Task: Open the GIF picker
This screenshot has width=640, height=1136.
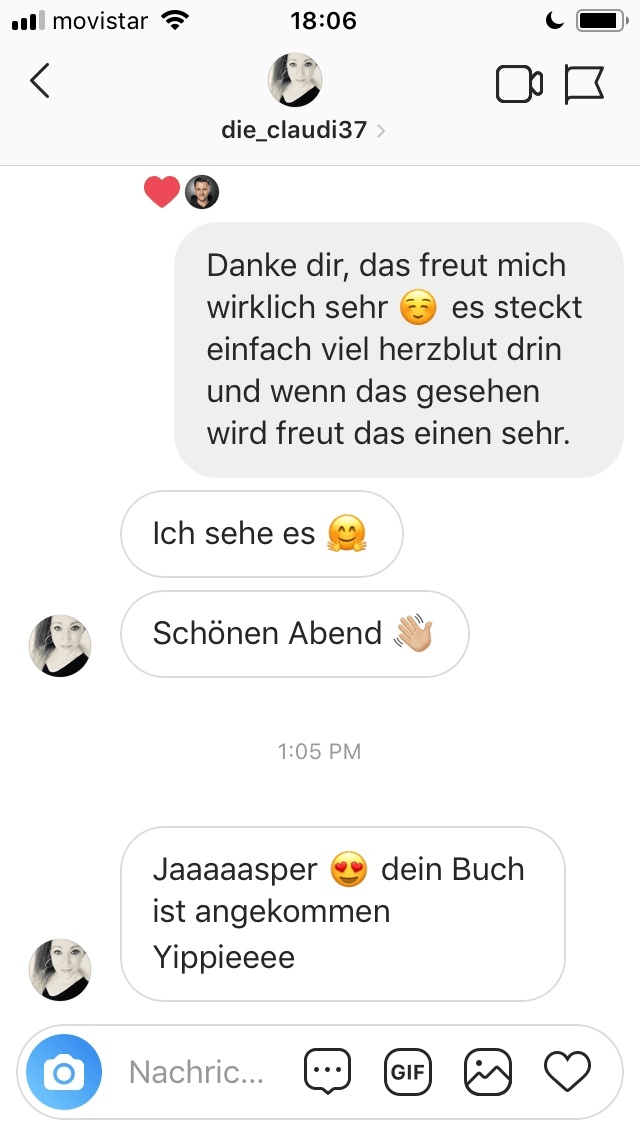Action: coord(408,1072)
